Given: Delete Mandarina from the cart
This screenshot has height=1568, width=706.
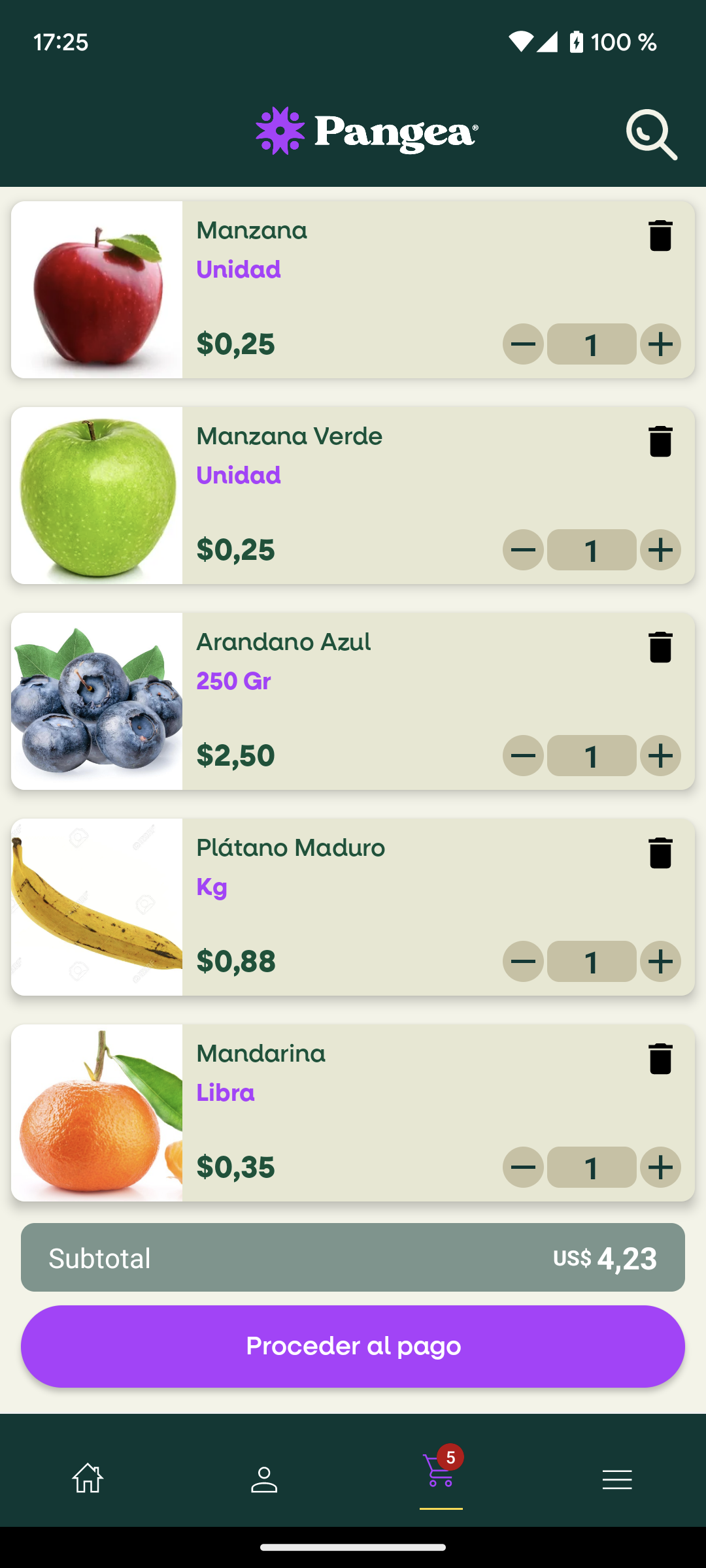Looking at the screenshot, I should click(660, 1059).
